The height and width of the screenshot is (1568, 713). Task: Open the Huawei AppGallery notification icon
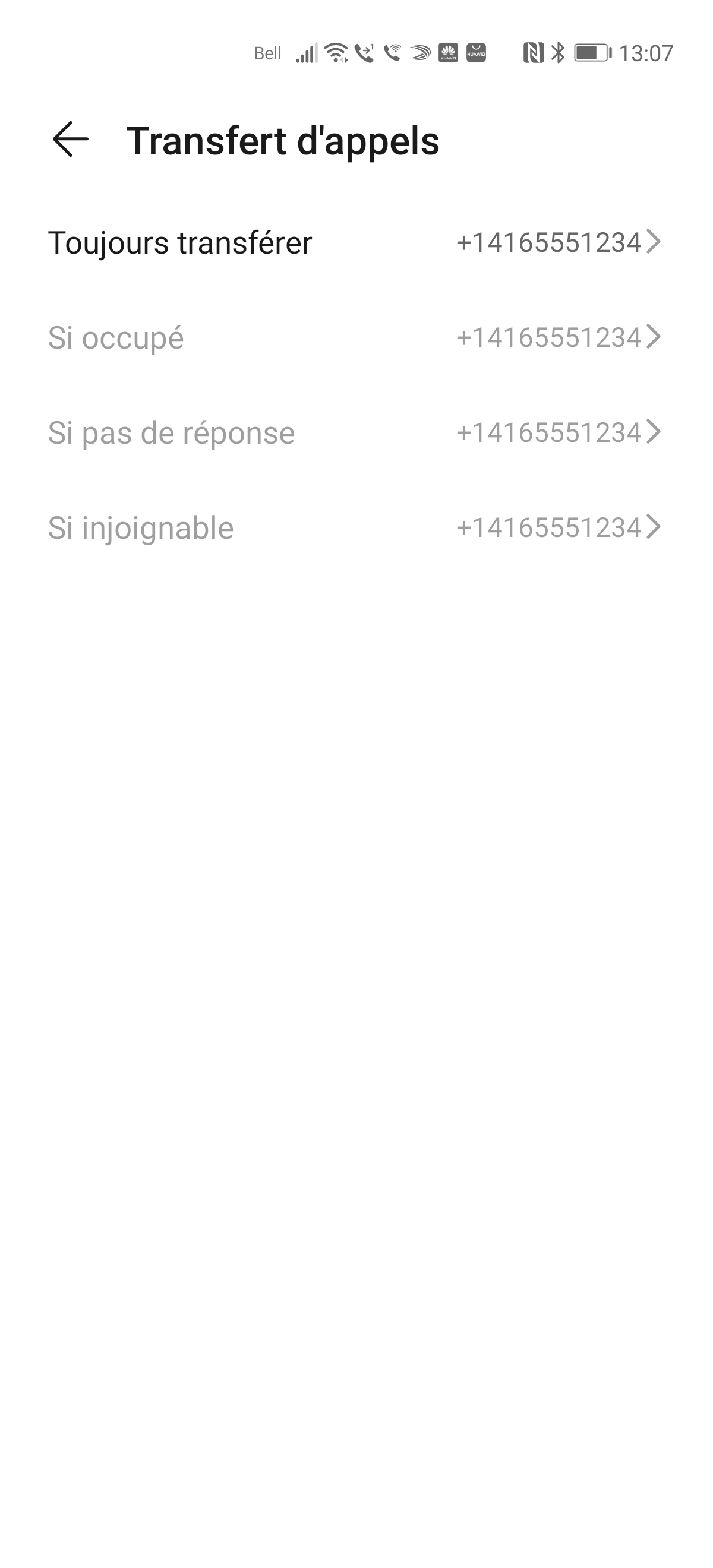[x=475, y=53]
